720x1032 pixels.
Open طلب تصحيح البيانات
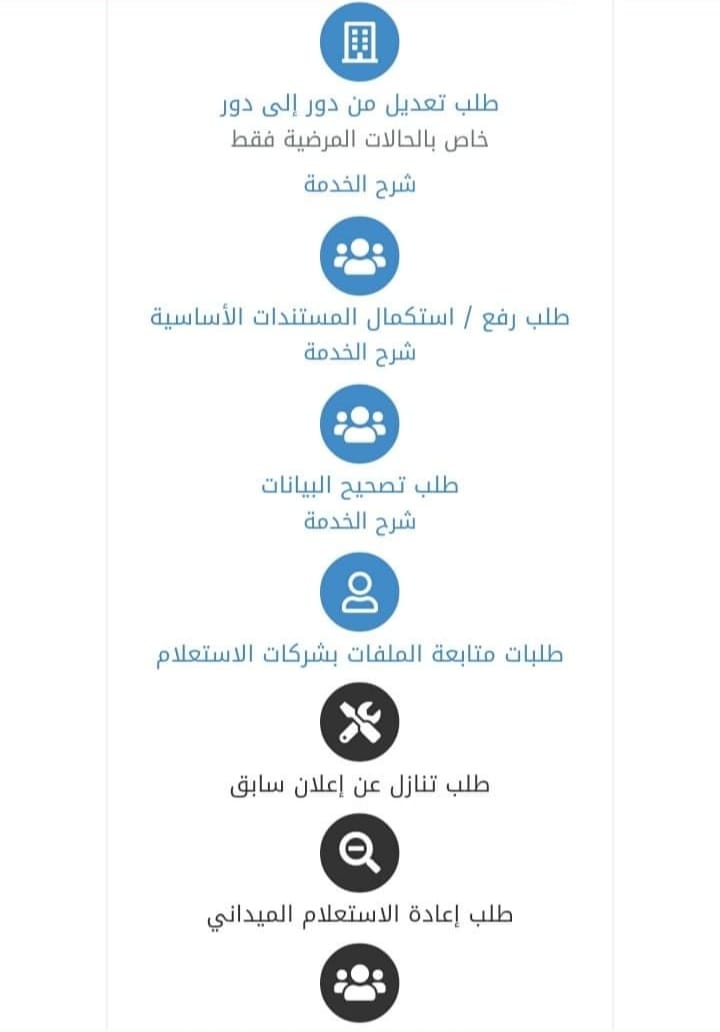[359, 486]
